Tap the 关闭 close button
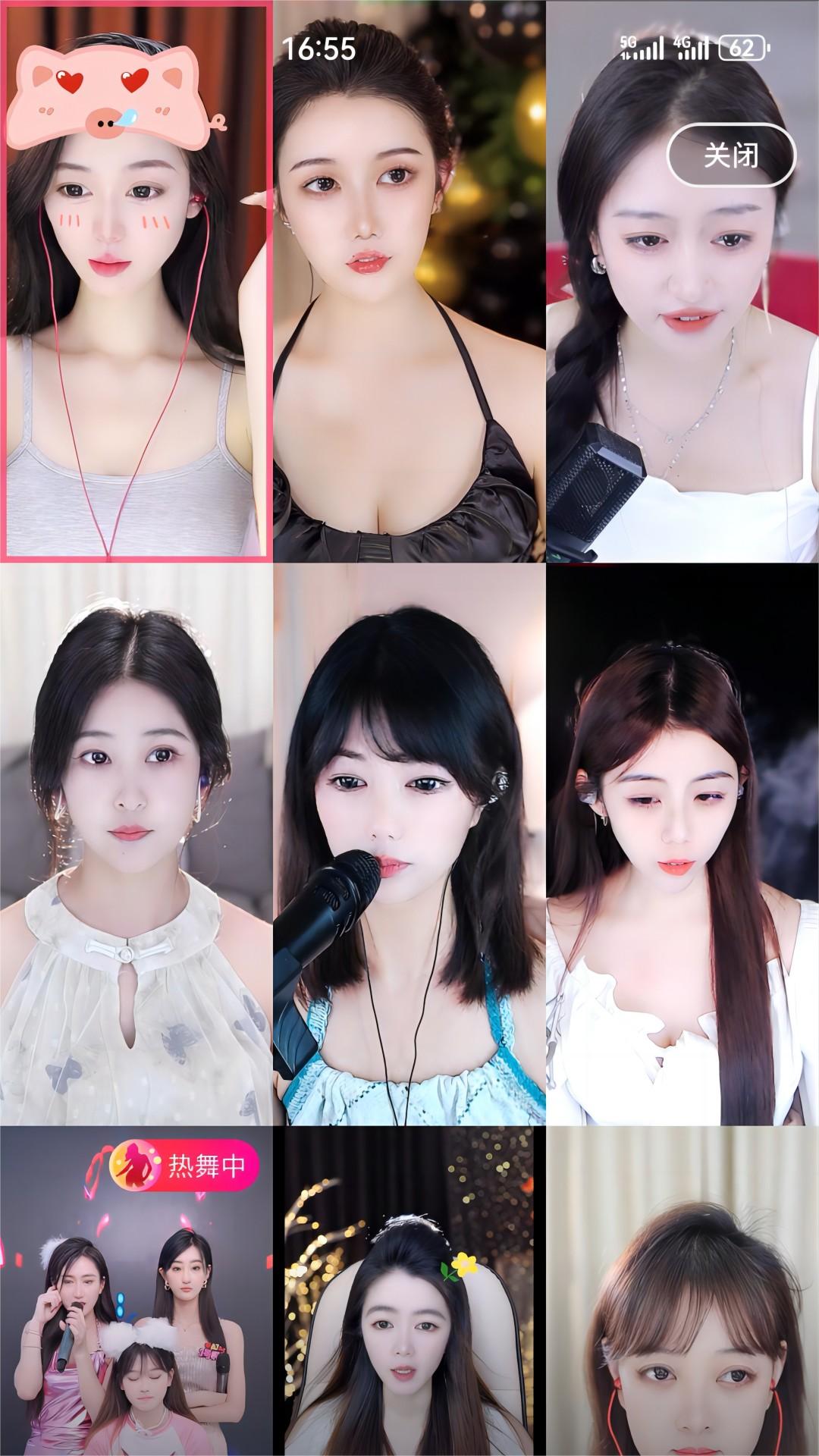This screenshot has width=819, height=1456. click(x=730, y=156)
